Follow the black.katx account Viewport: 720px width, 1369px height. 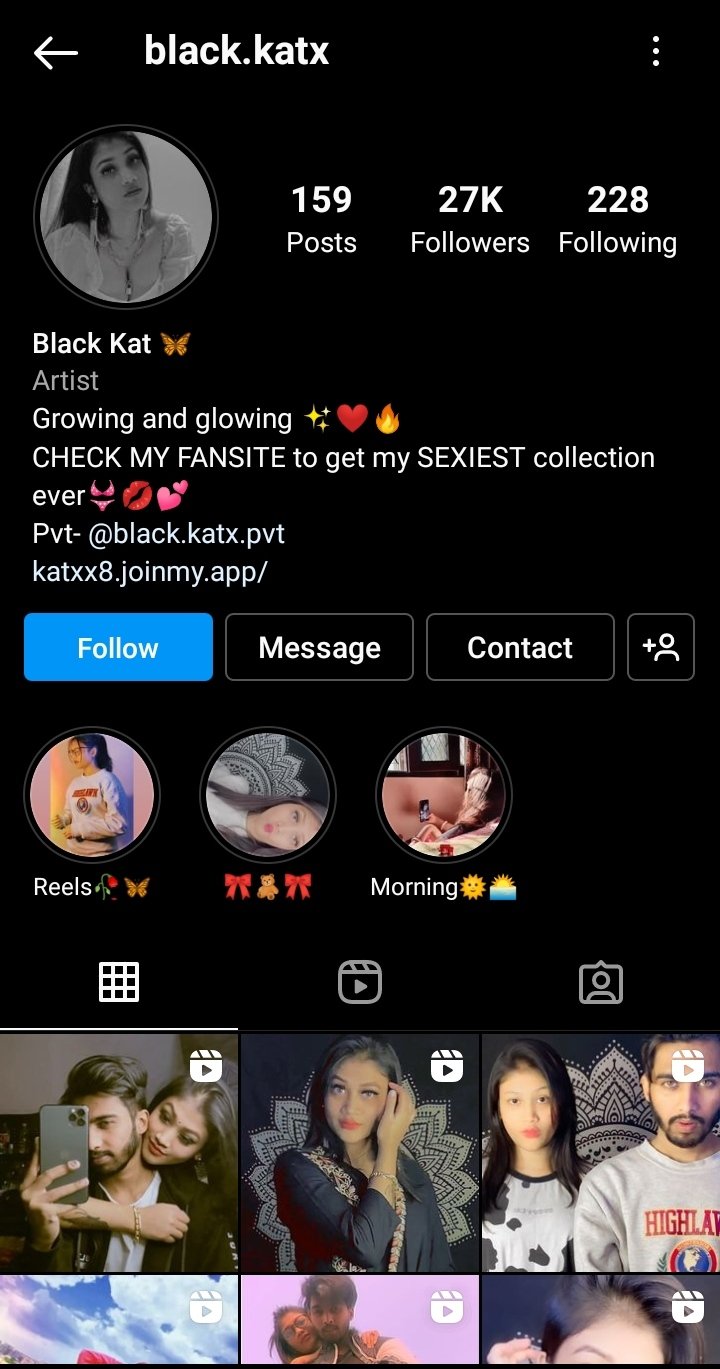pos(118,647)
